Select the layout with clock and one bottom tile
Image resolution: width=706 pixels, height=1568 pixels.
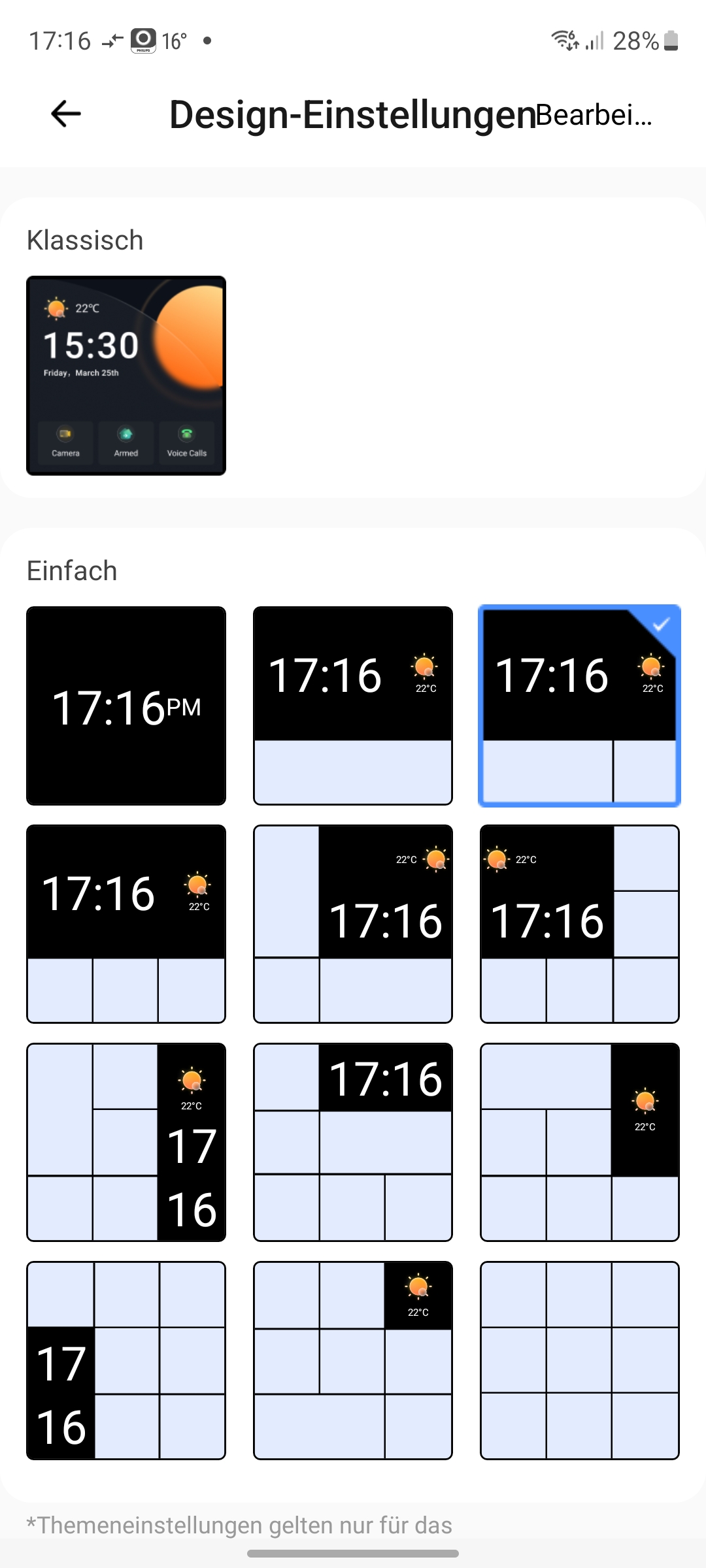point(353,706)
